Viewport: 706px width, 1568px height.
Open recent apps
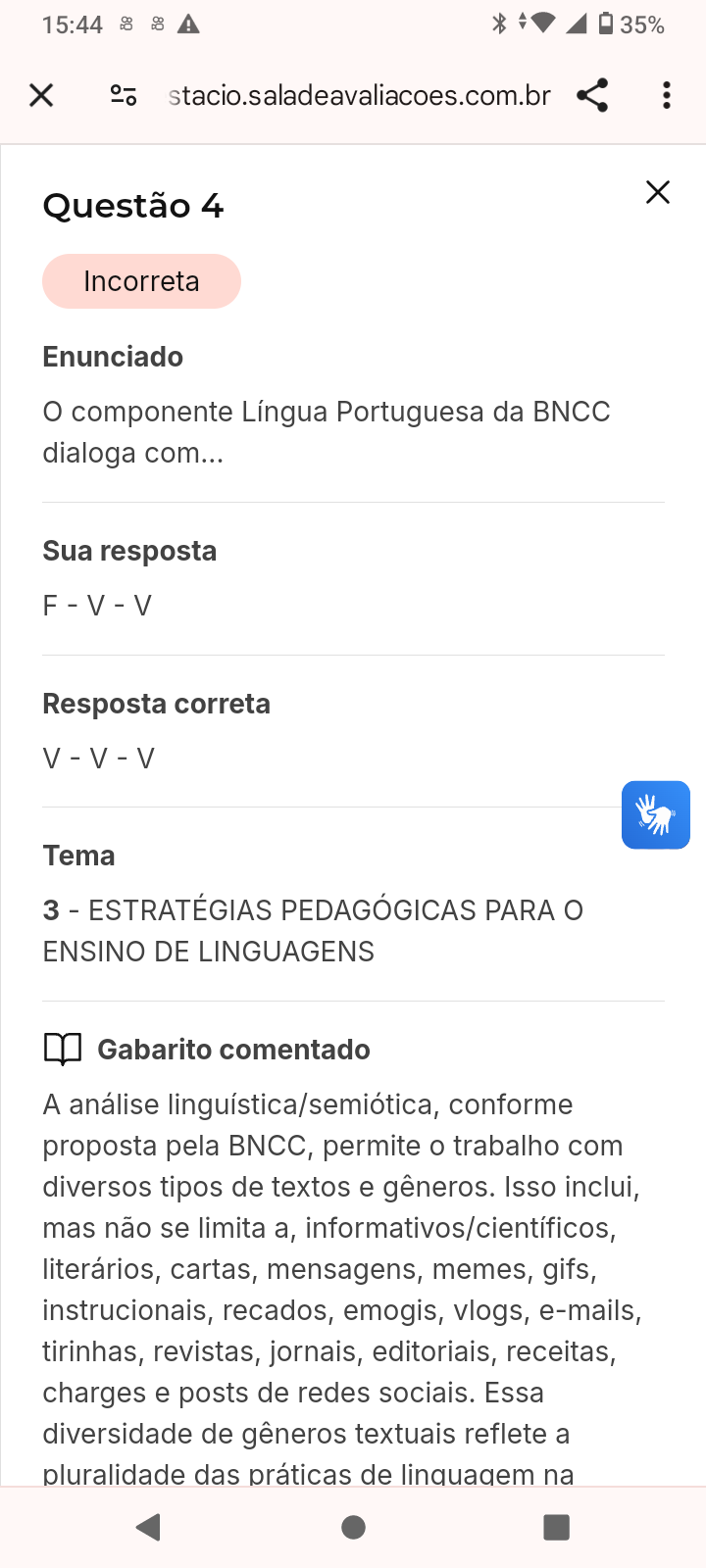tap(556, 1527)
